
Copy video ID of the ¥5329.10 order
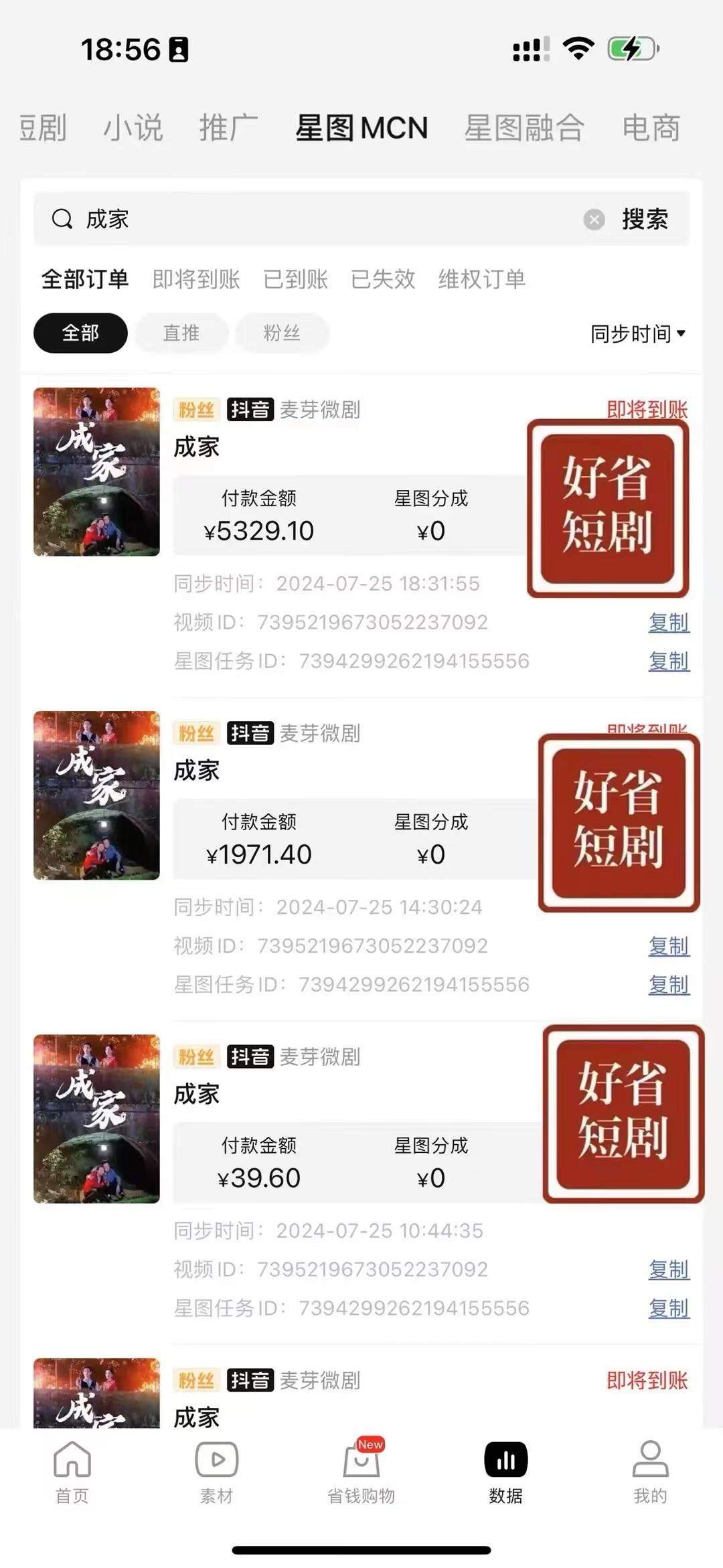point(668,623)
